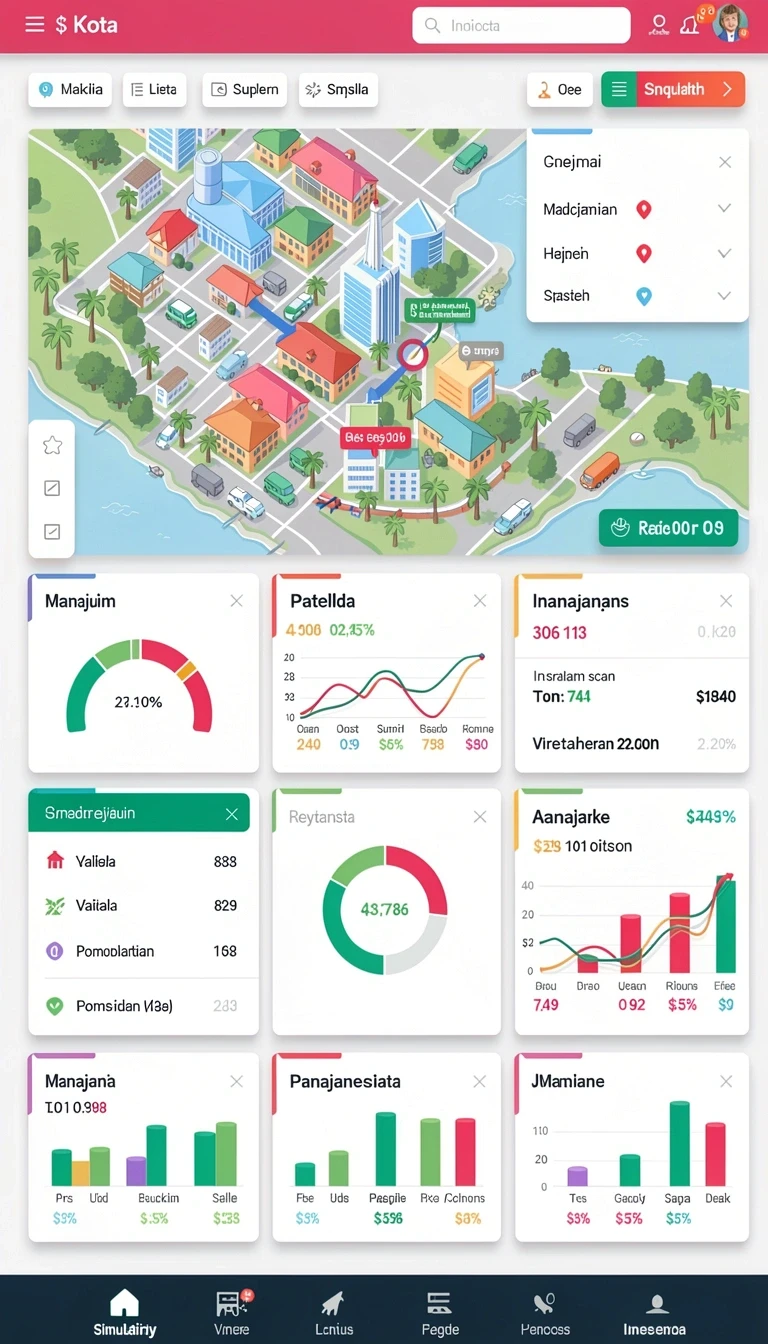This screenshot has width=768, height=1344.
Task: Tap the search field in the header
Action: [x=521, y=26]
